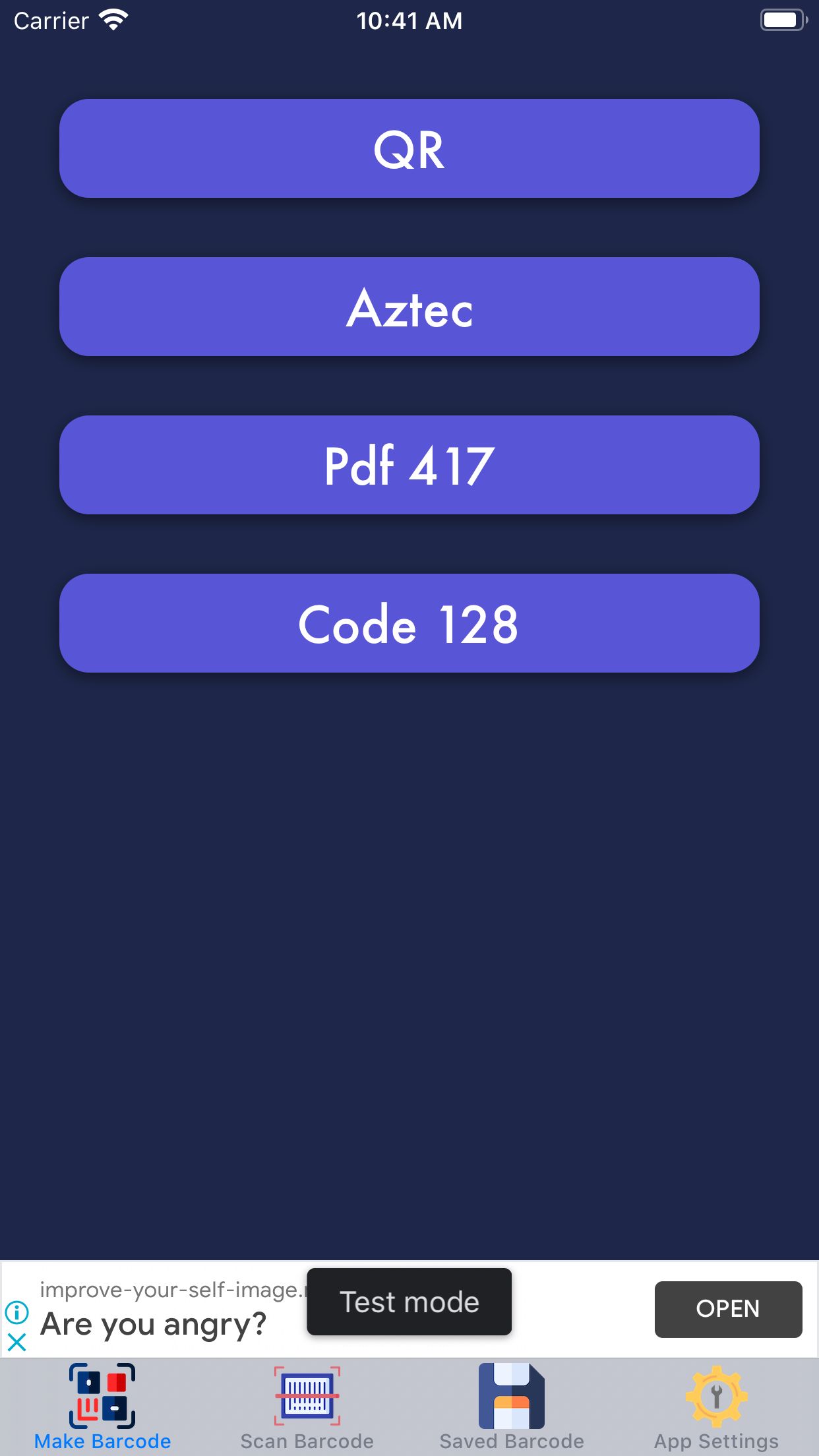Go to App Settings tab

[x=716, y=1407]
